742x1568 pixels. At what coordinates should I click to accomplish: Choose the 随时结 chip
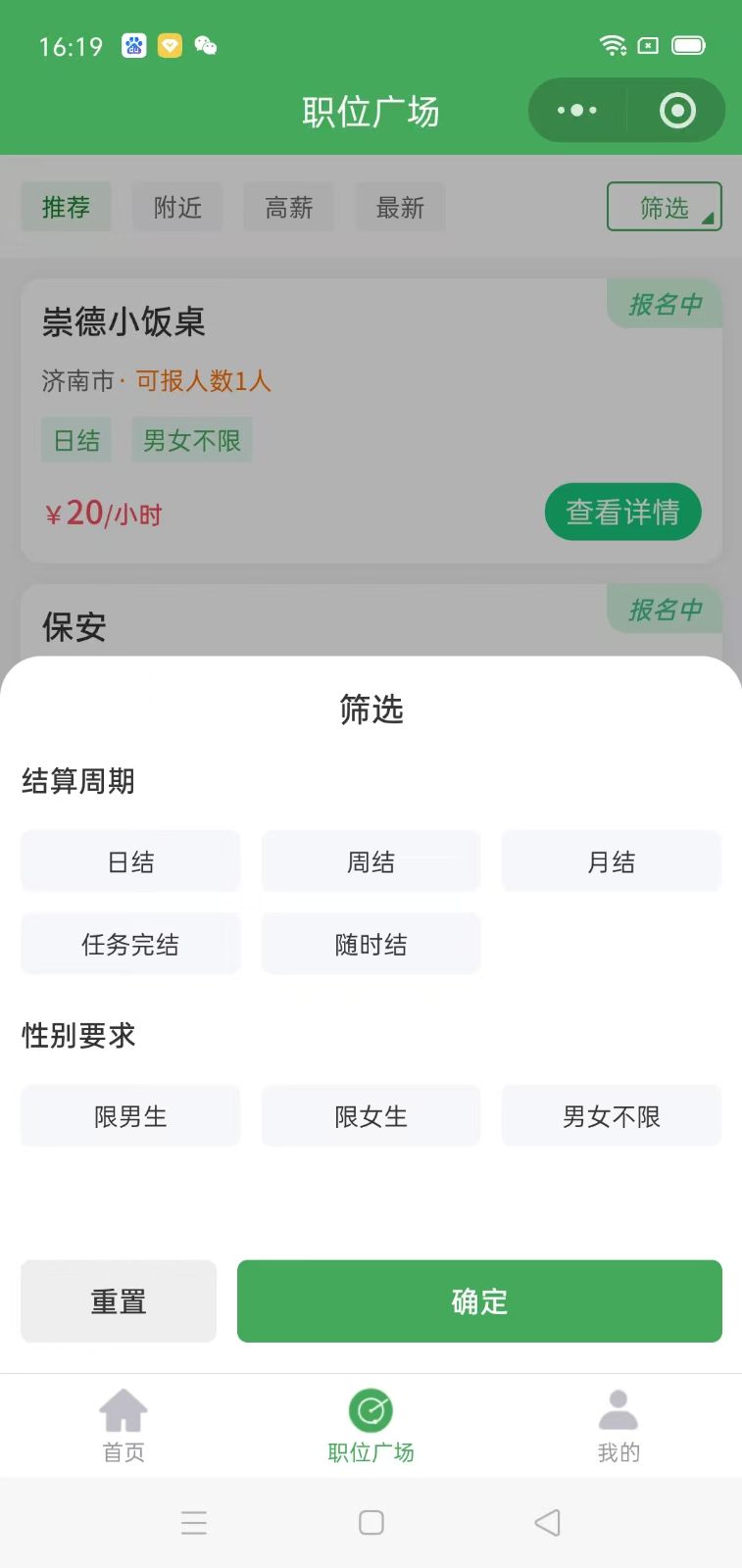tap(371, 945)
